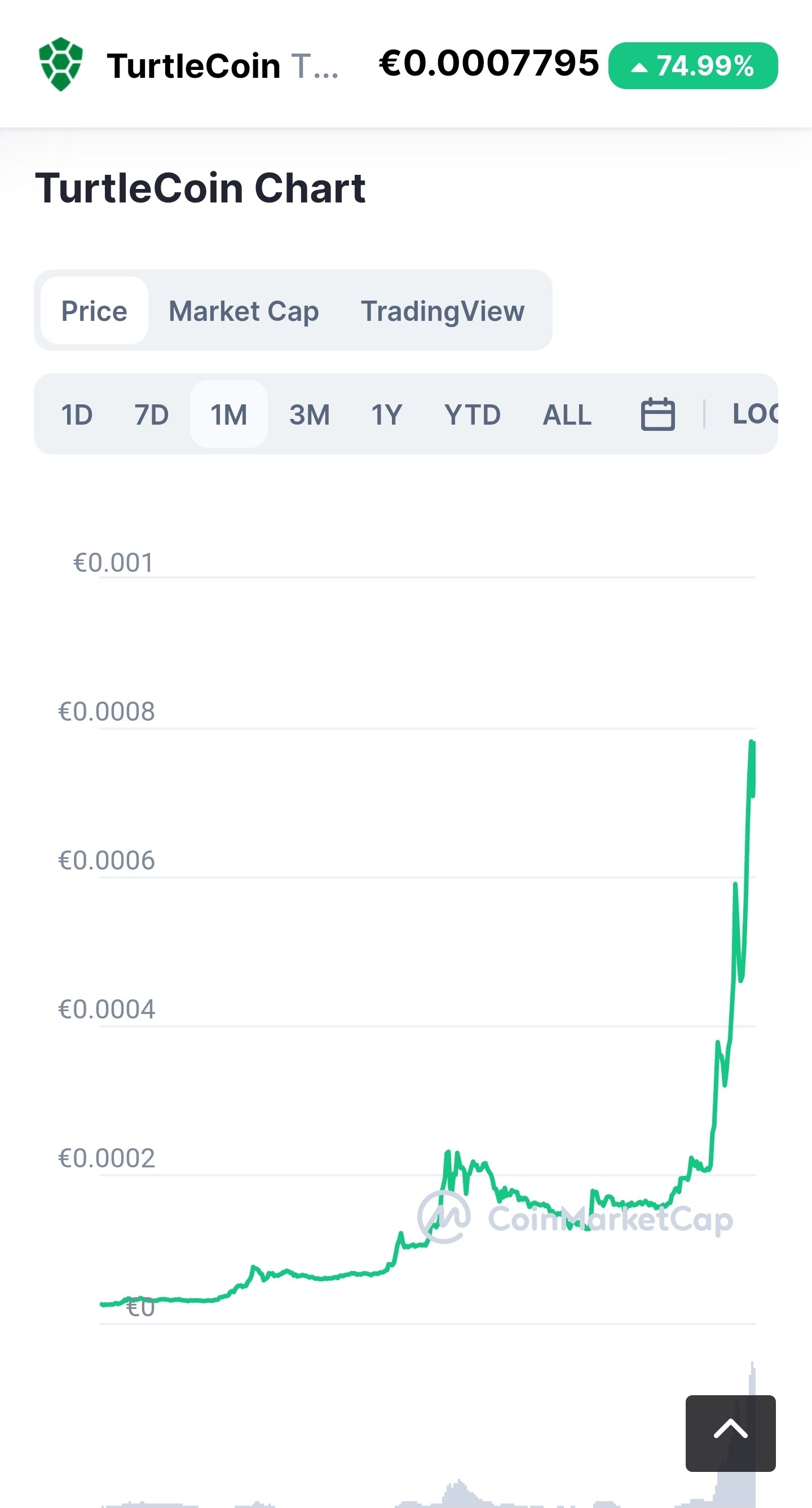Switch to the Price chart tab

[x=94, y=310]
